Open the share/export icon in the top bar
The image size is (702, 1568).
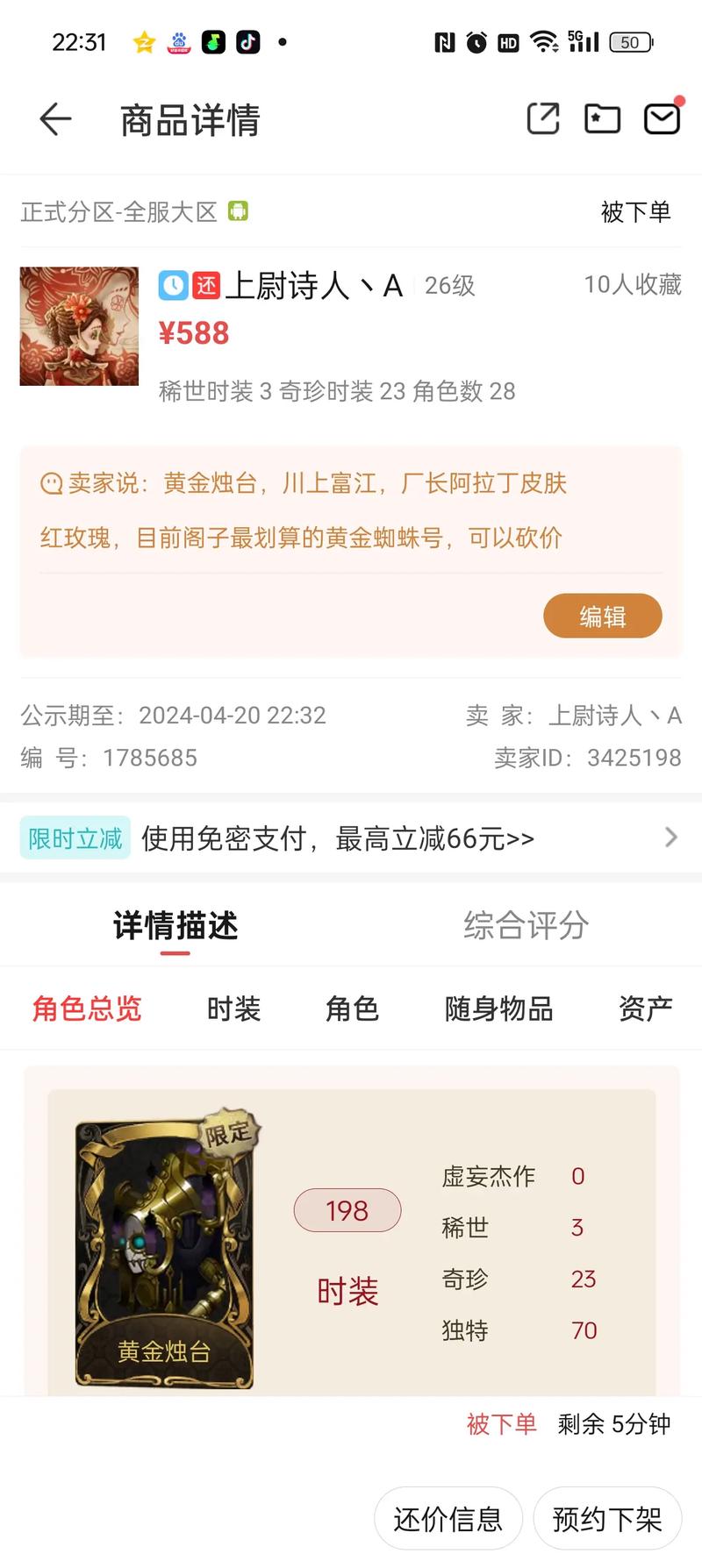(542, 118)
